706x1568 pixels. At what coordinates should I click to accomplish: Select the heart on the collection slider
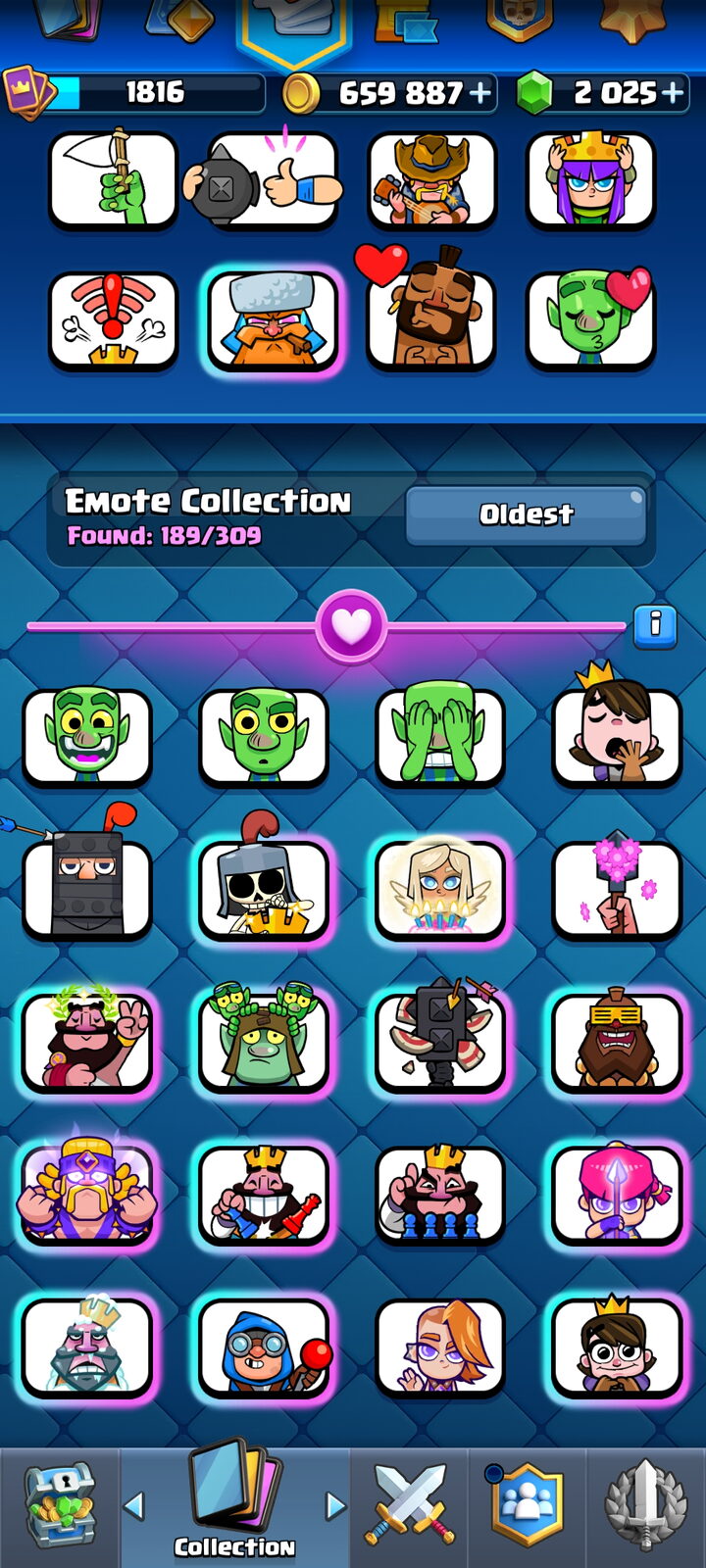[x=351, y=625]
